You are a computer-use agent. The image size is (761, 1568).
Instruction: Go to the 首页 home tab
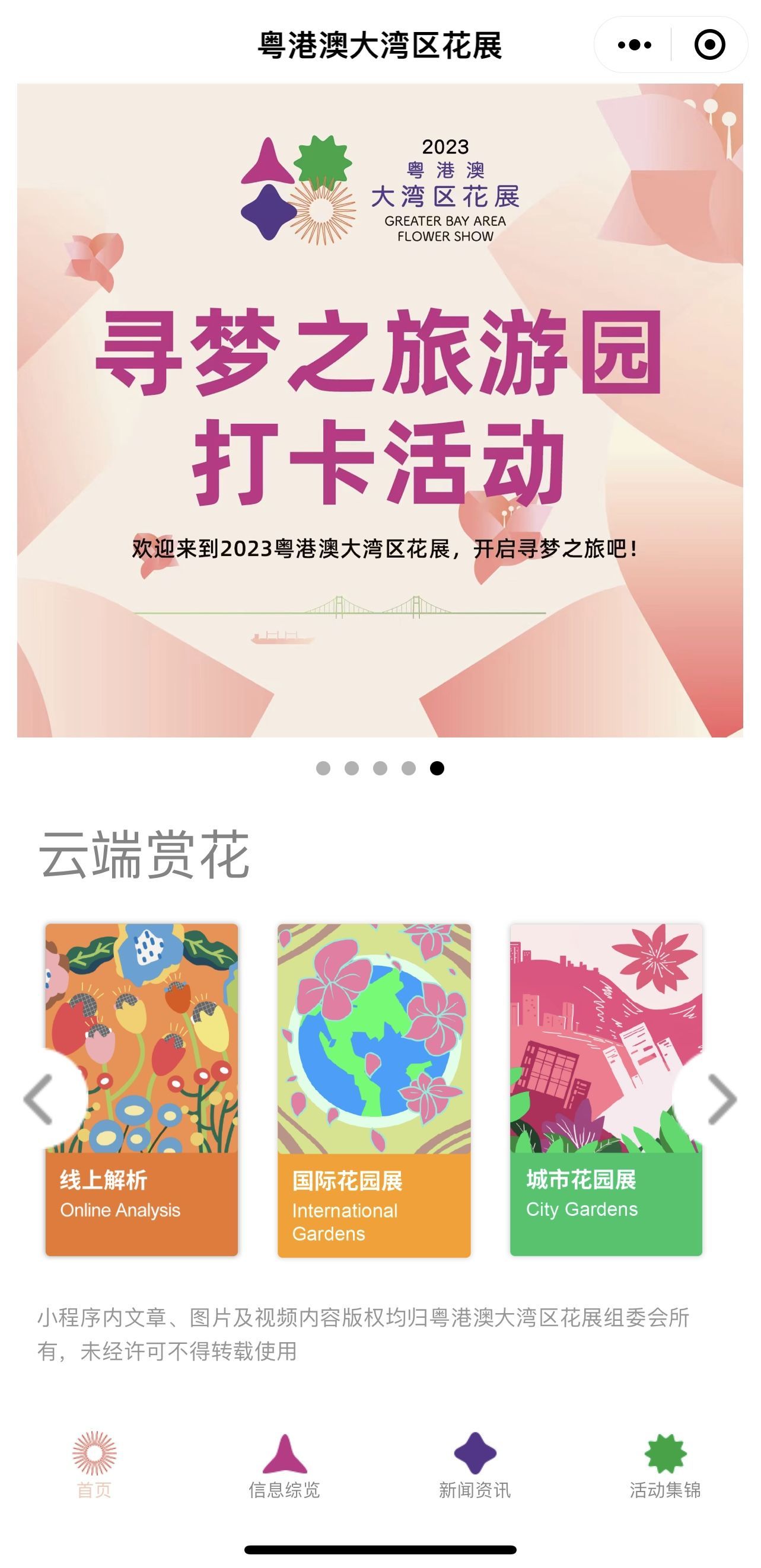tap(94, 1464)
